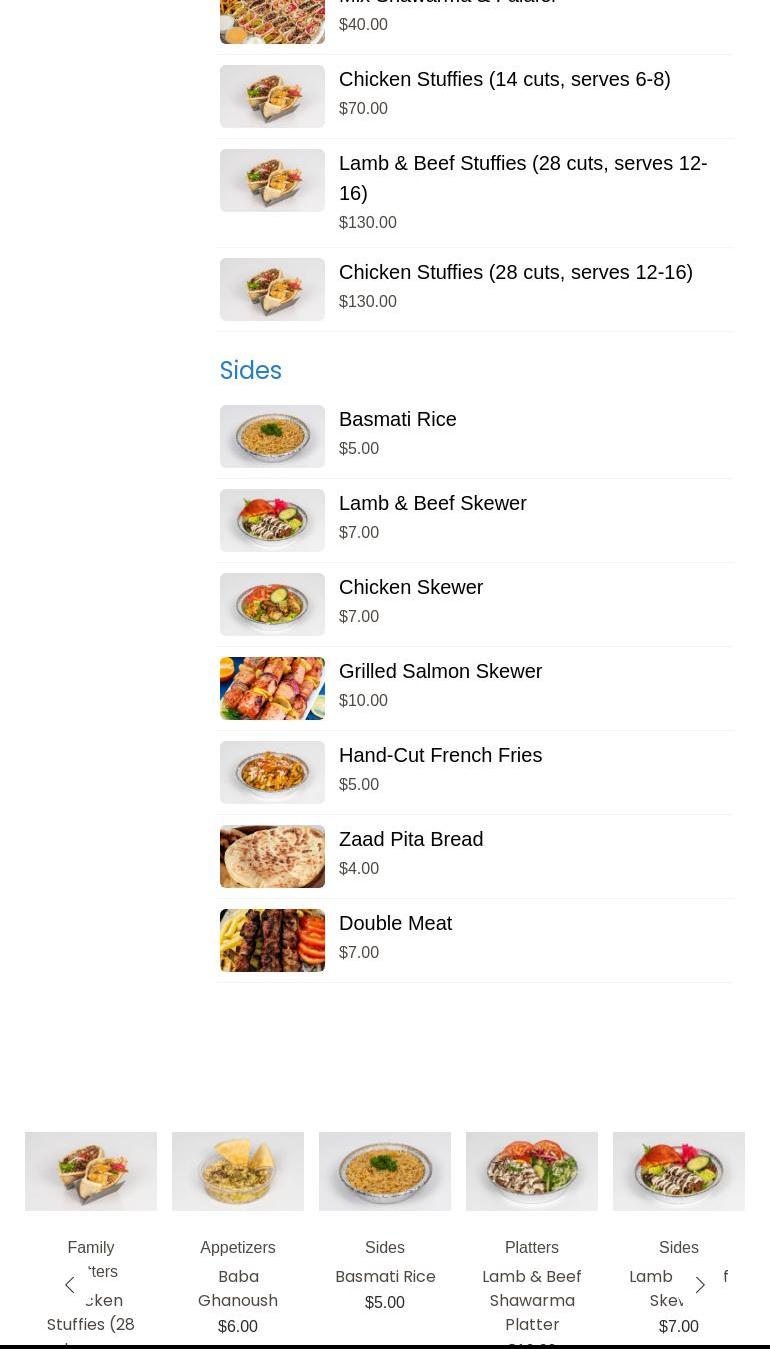Viewport: 770px width, 1349px height.
Task: Open the Family Platters carousel card
Action: pos(91,1172)
